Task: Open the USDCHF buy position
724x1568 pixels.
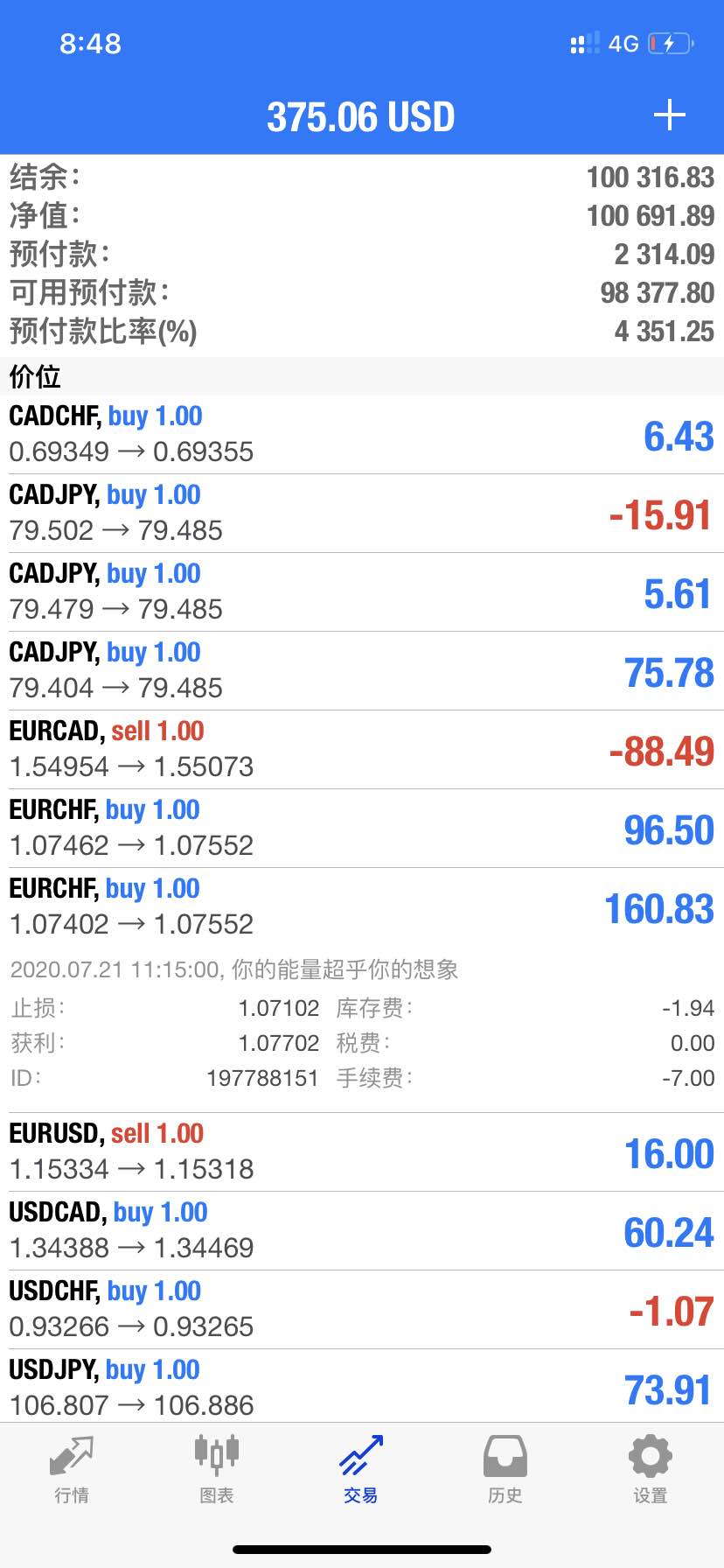Action: click(x=362, y=1310)
